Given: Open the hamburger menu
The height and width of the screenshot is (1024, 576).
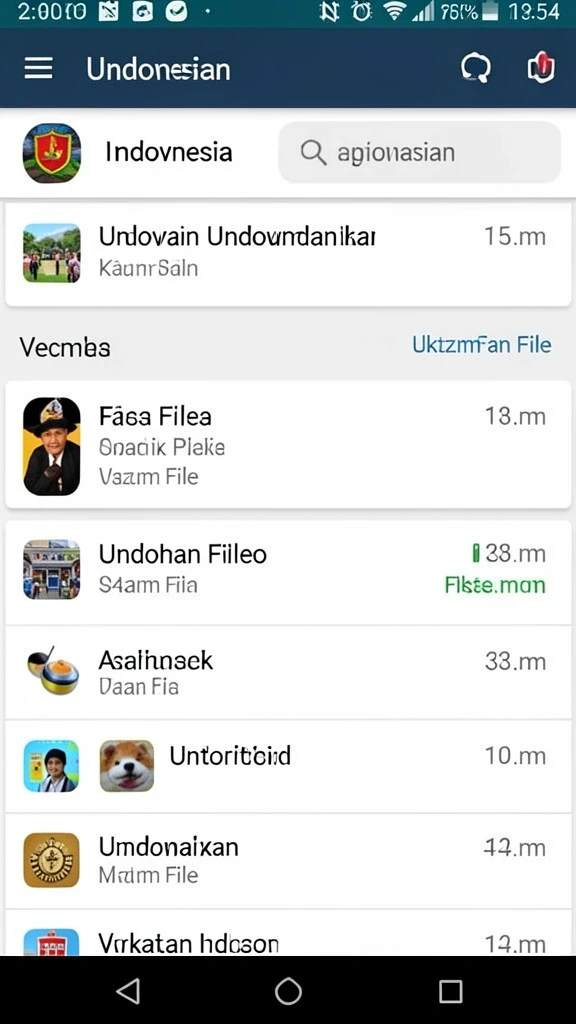Looking at the screenshot, I should point(39,68).
